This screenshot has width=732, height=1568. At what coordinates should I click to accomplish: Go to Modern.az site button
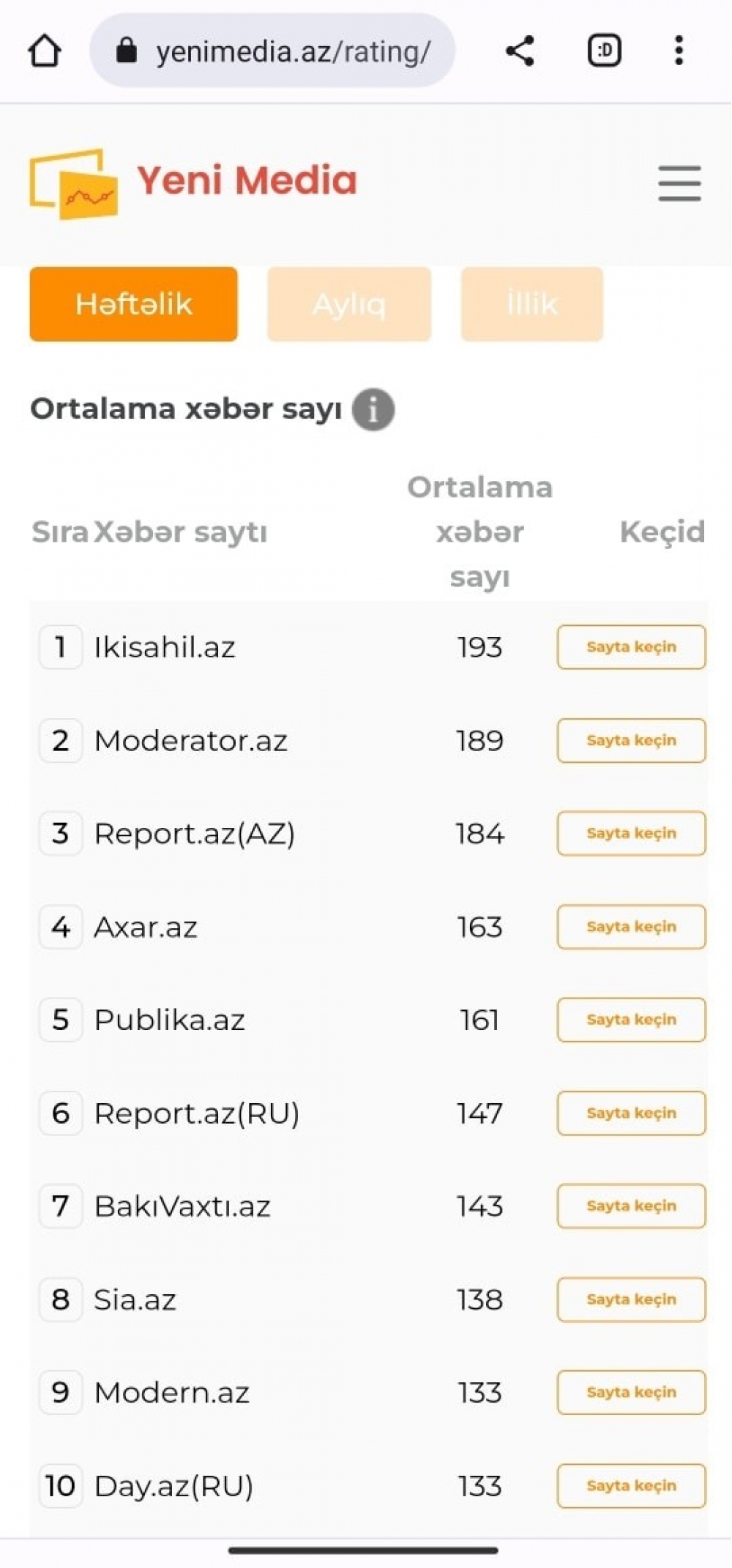tap(632, 1392)
